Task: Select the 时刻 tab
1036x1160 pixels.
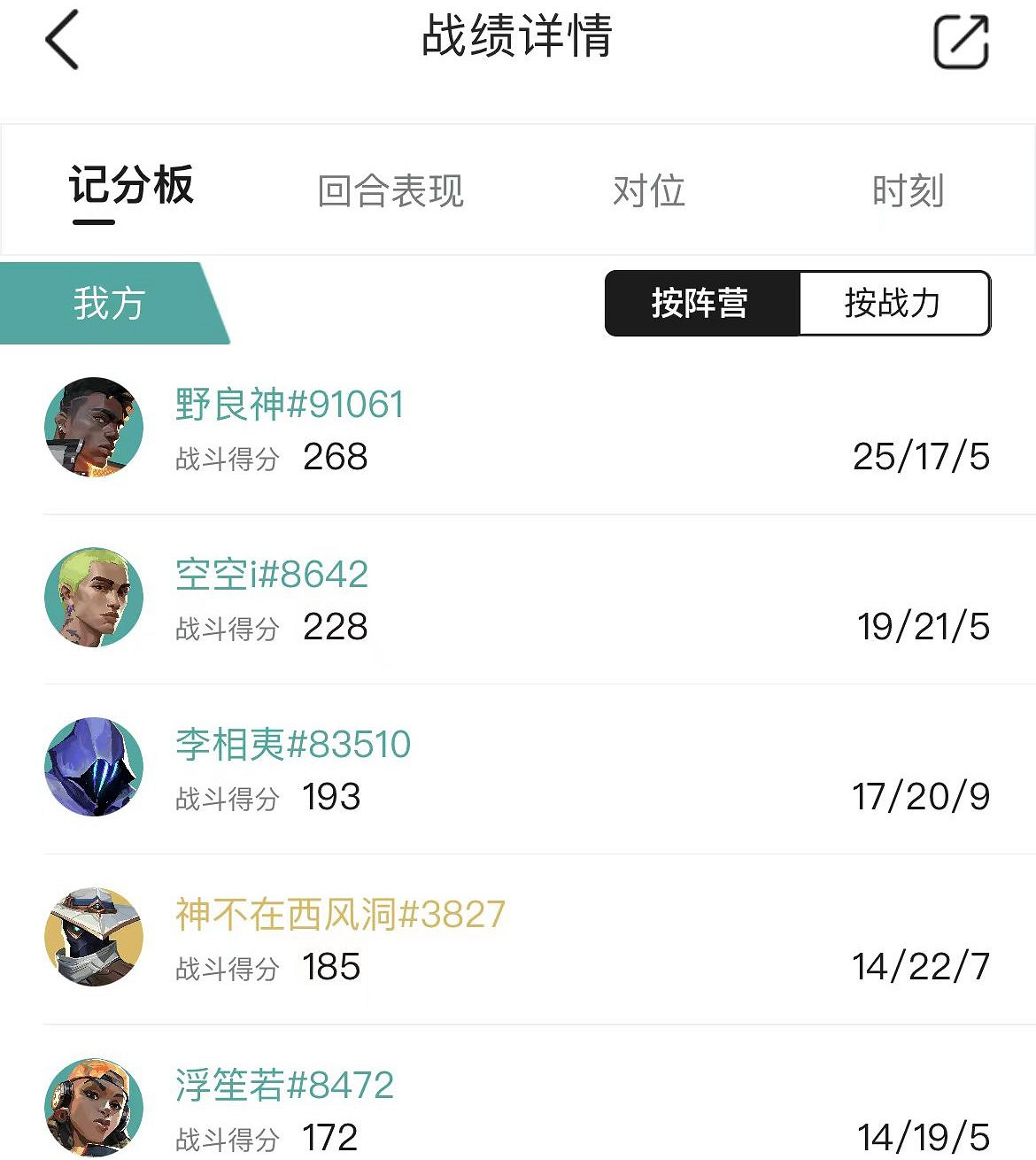Action: (x=907, y=189)
